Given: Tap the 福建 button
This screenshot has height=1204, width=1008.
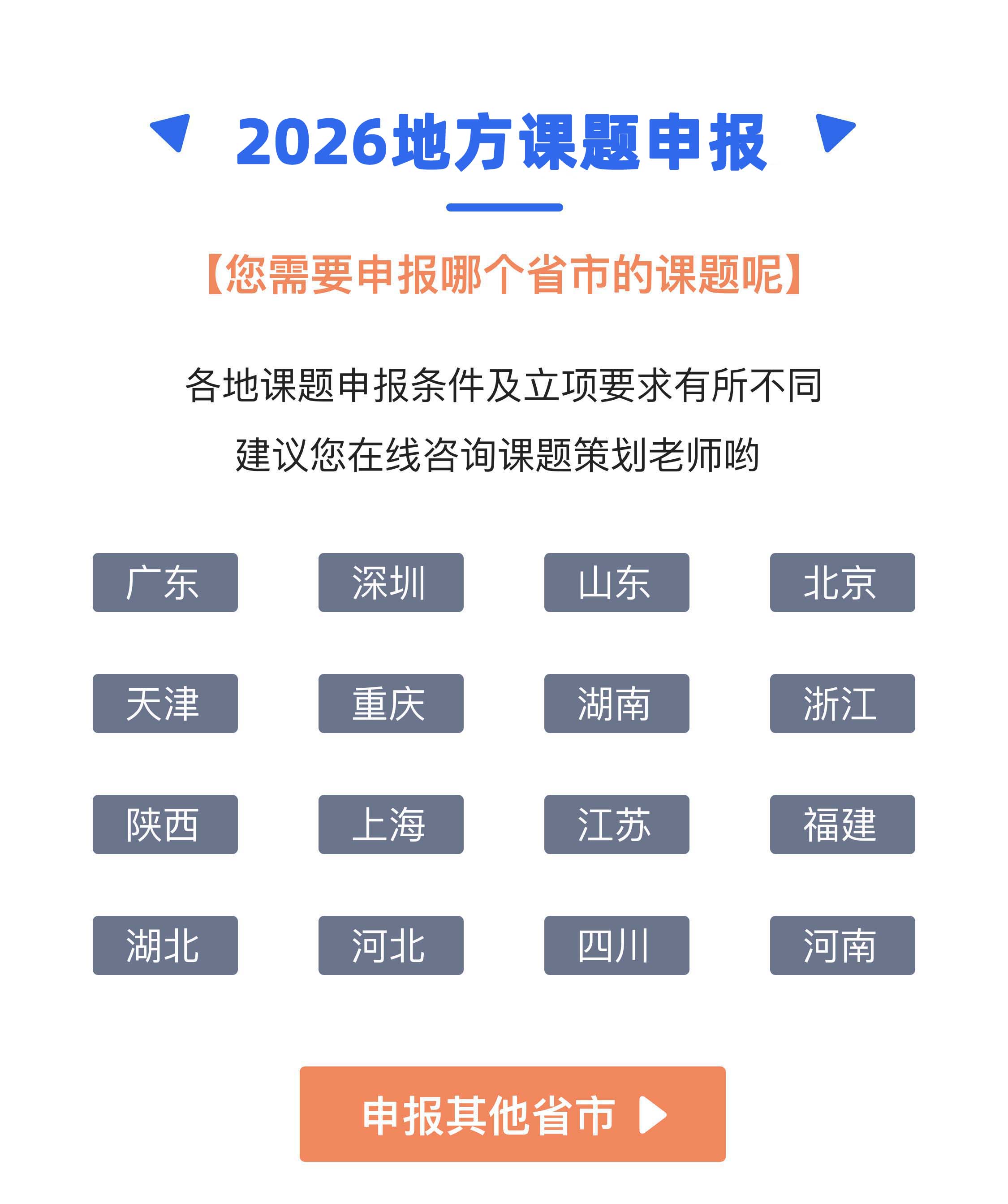Looking at the screenshot, I should (842, 824).
